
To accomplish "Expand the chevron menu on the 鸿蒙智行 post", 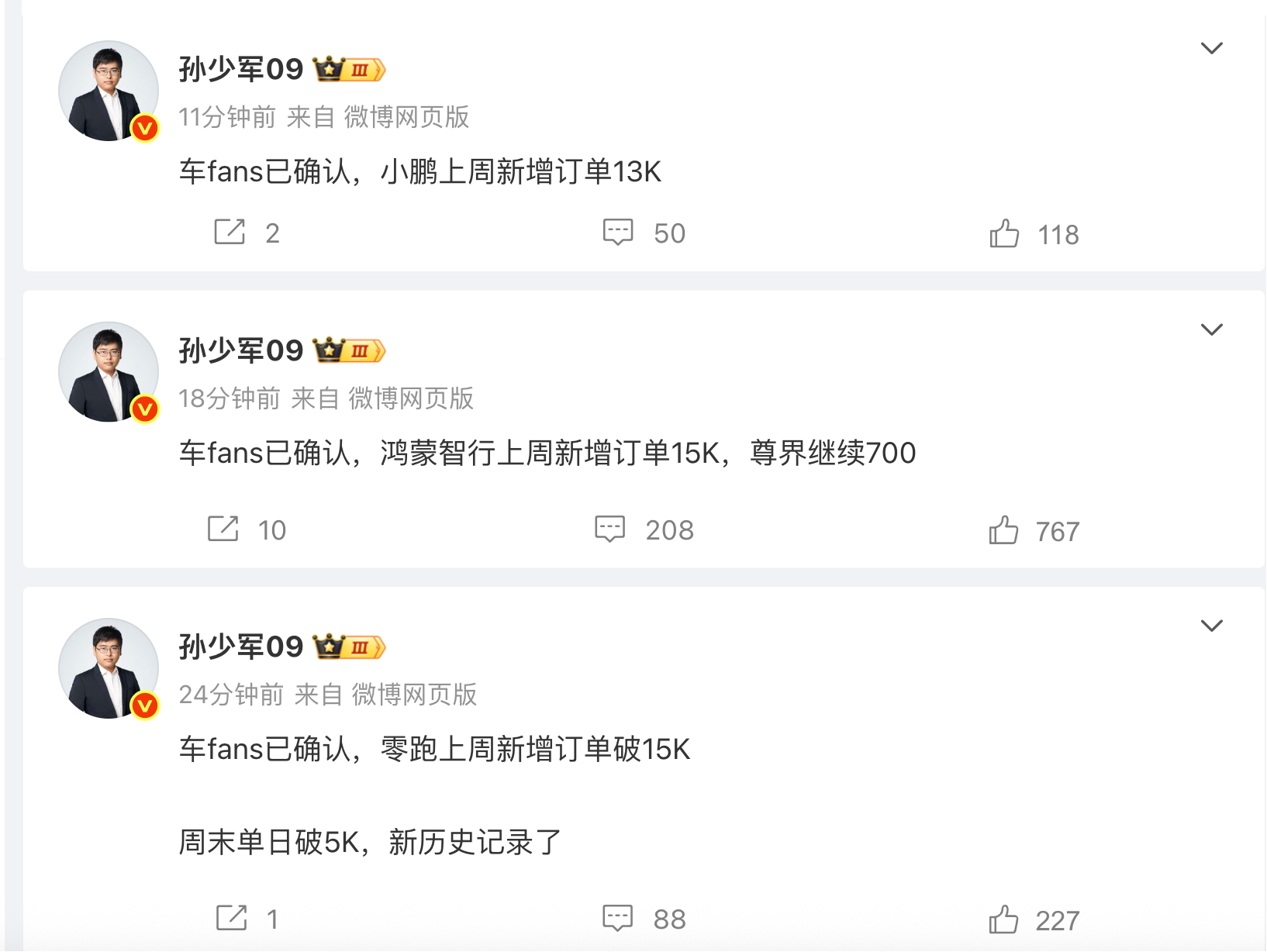I will (1211, 329).
